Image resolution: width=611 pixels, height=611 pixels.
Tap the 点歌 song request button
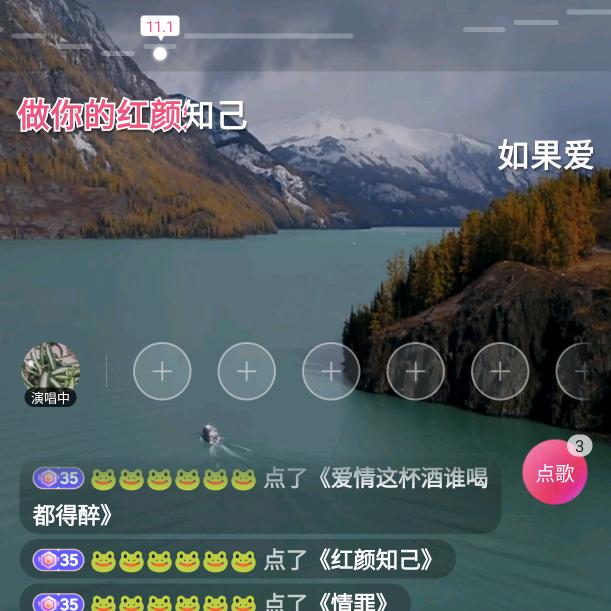click(x=555, y=472)
